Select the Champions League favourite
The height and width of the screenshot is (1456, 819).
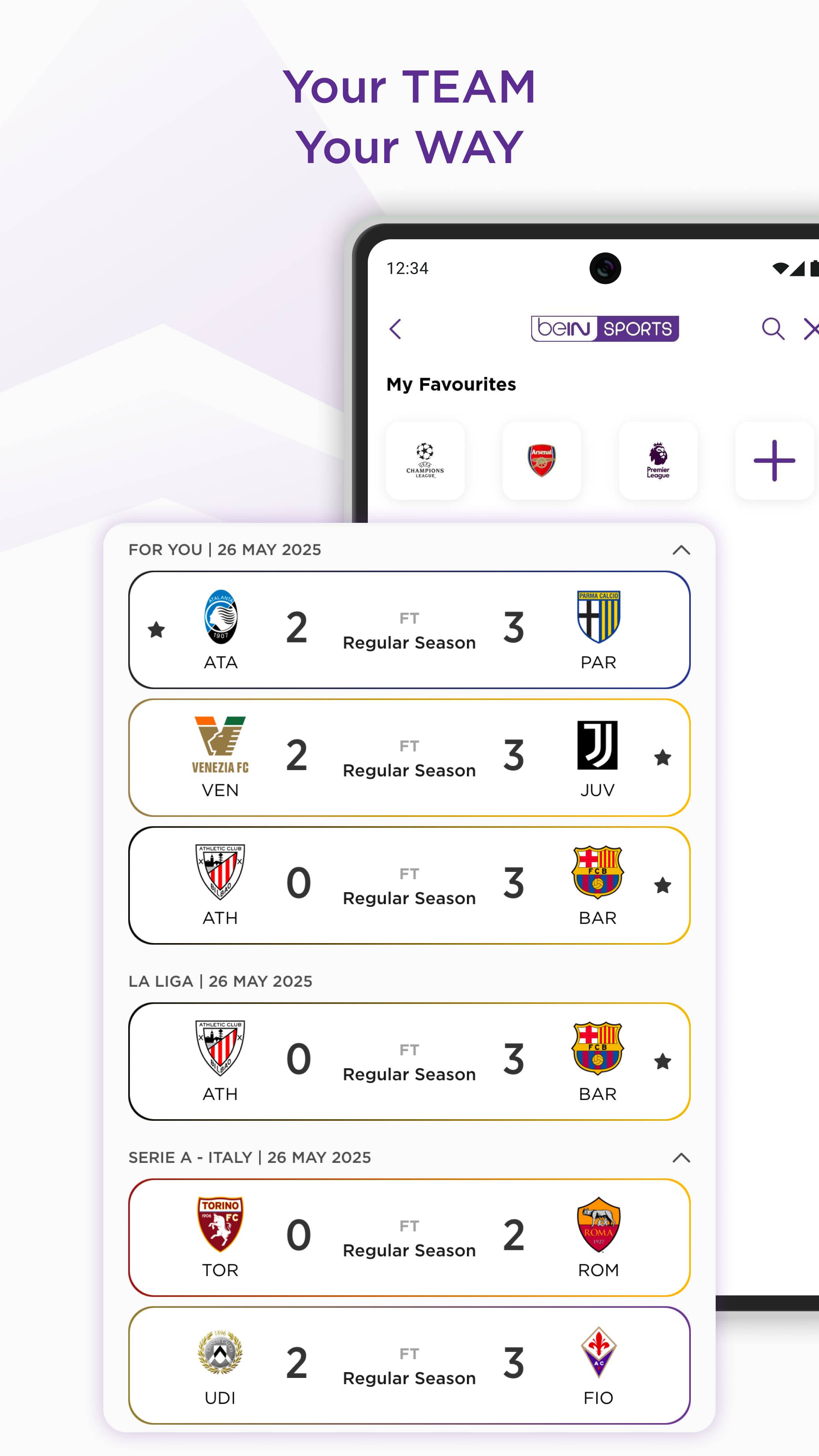[425, 461]
